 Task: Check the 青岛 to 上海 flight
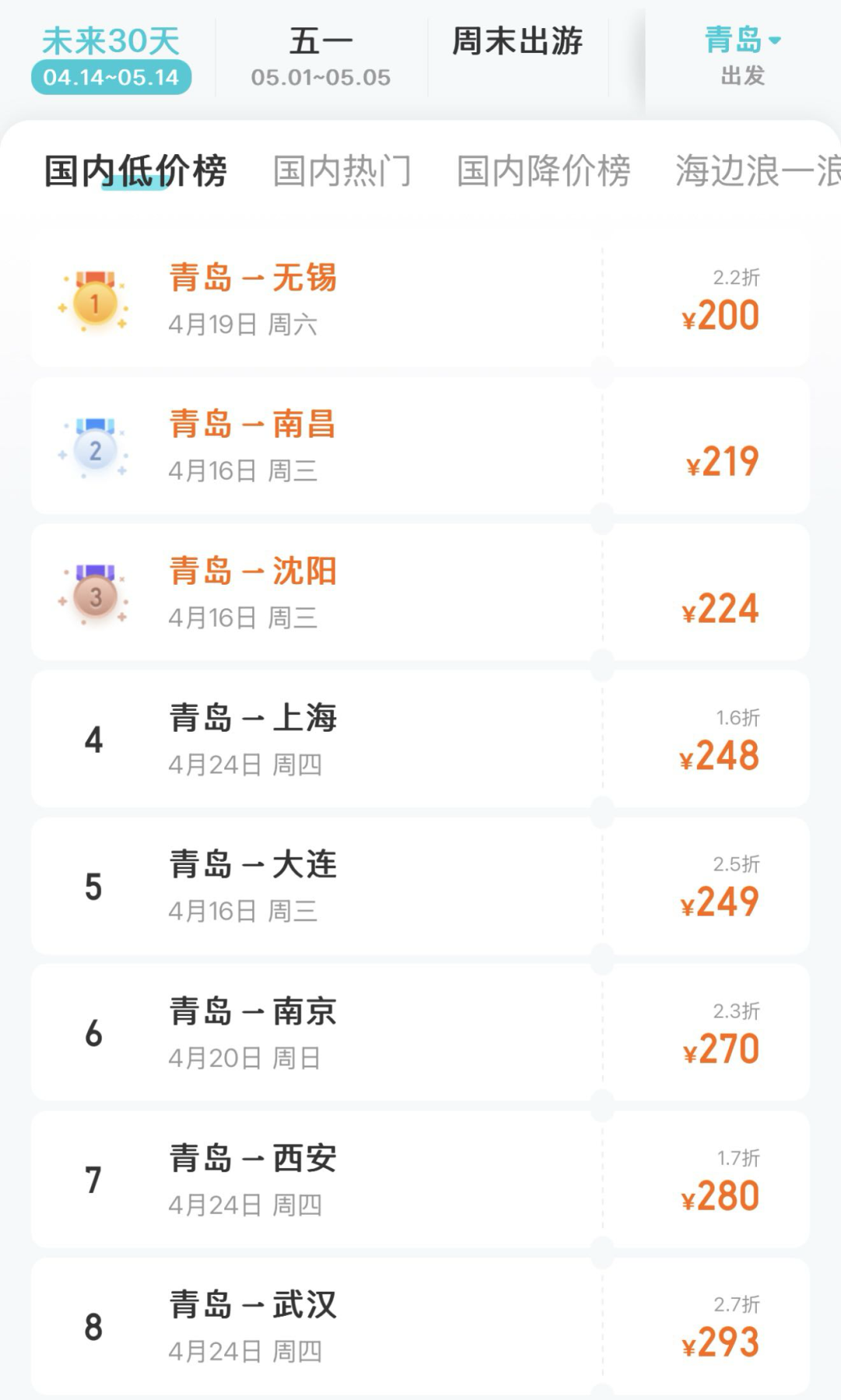(x=420, y=740)
